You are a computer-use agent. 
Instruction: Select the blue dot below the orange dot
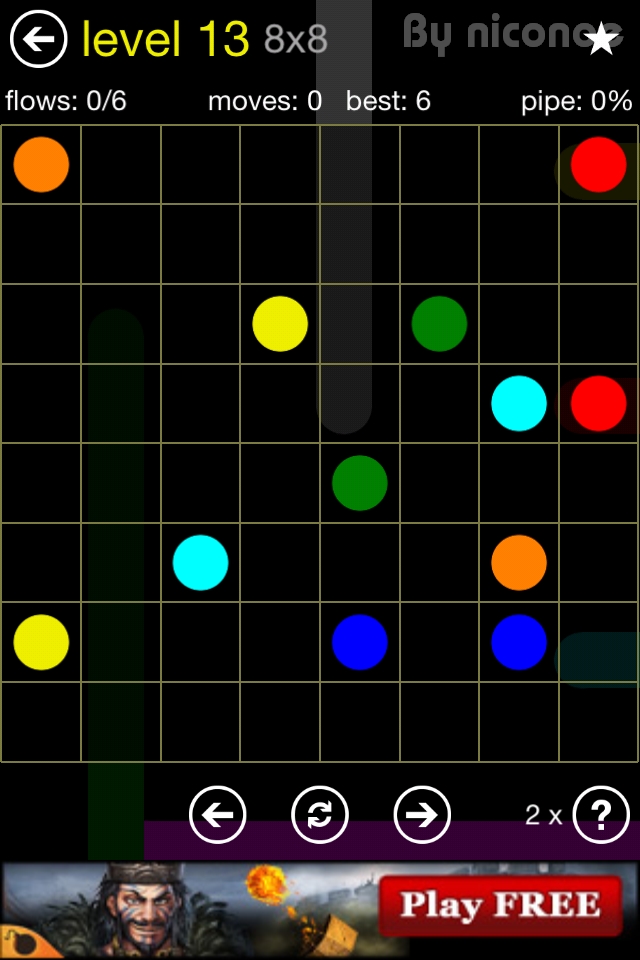519,642
